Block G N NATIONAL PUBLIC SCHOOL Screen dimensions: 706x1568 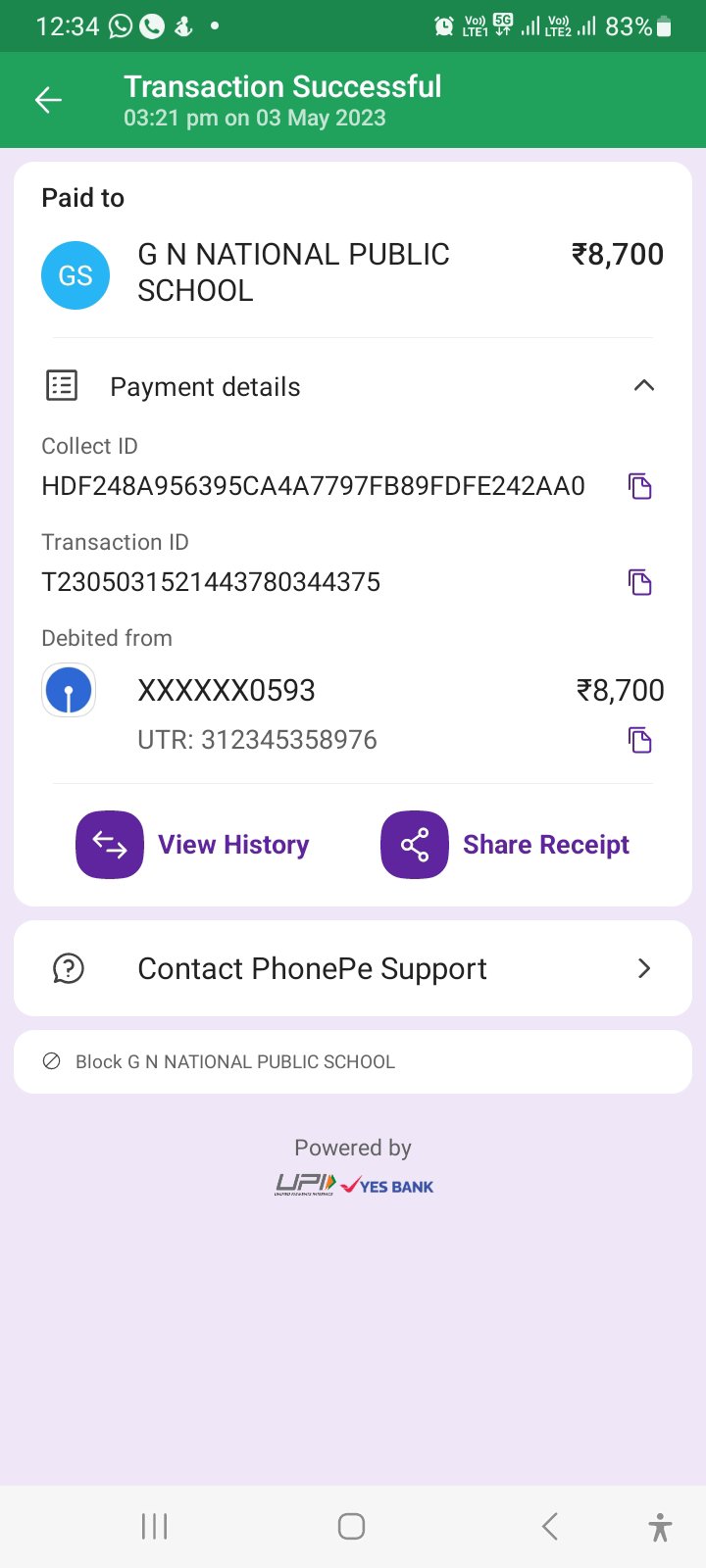point(235,1061)
